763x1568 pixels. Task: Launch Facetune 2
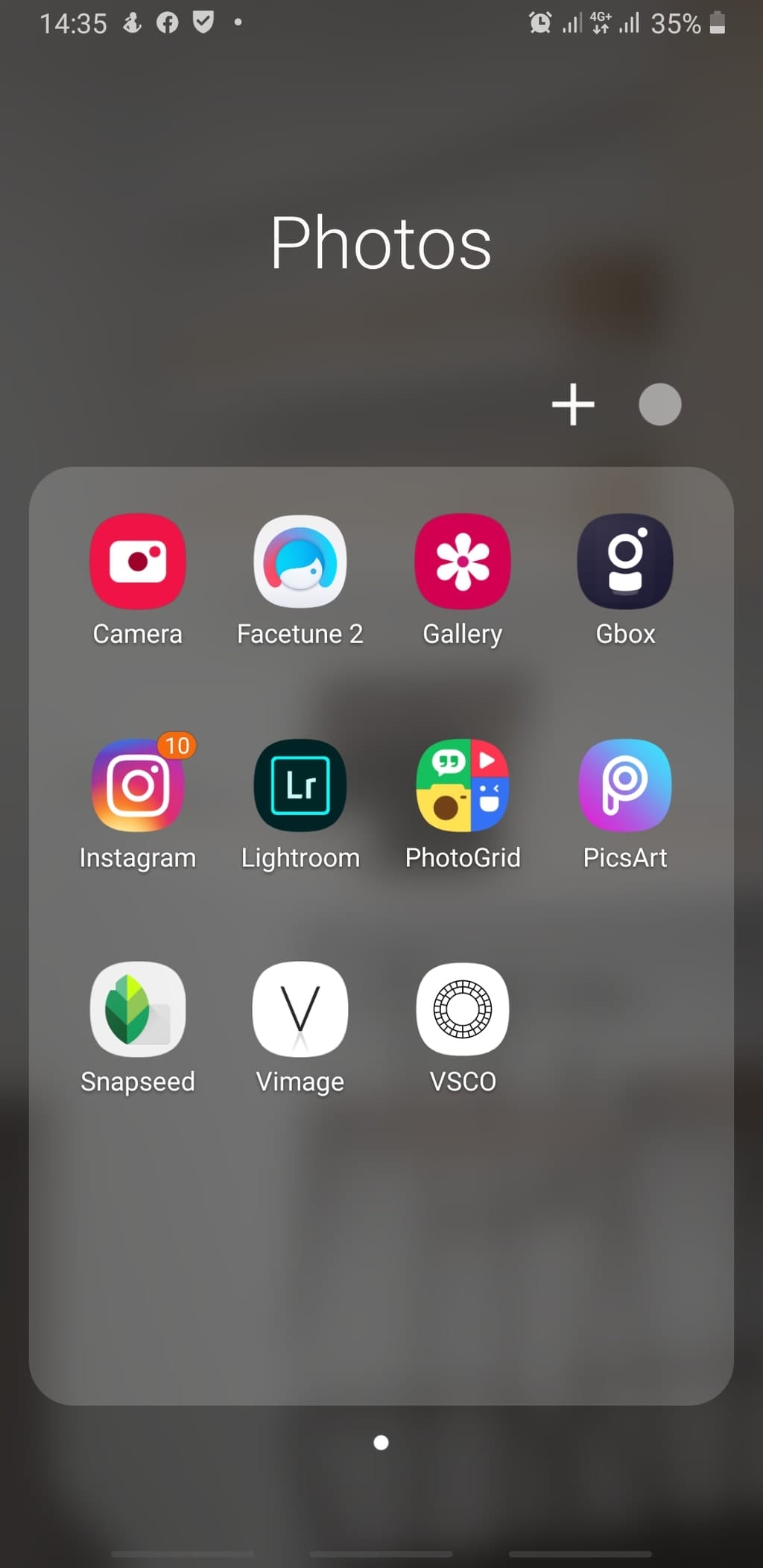tap(300, 562)
